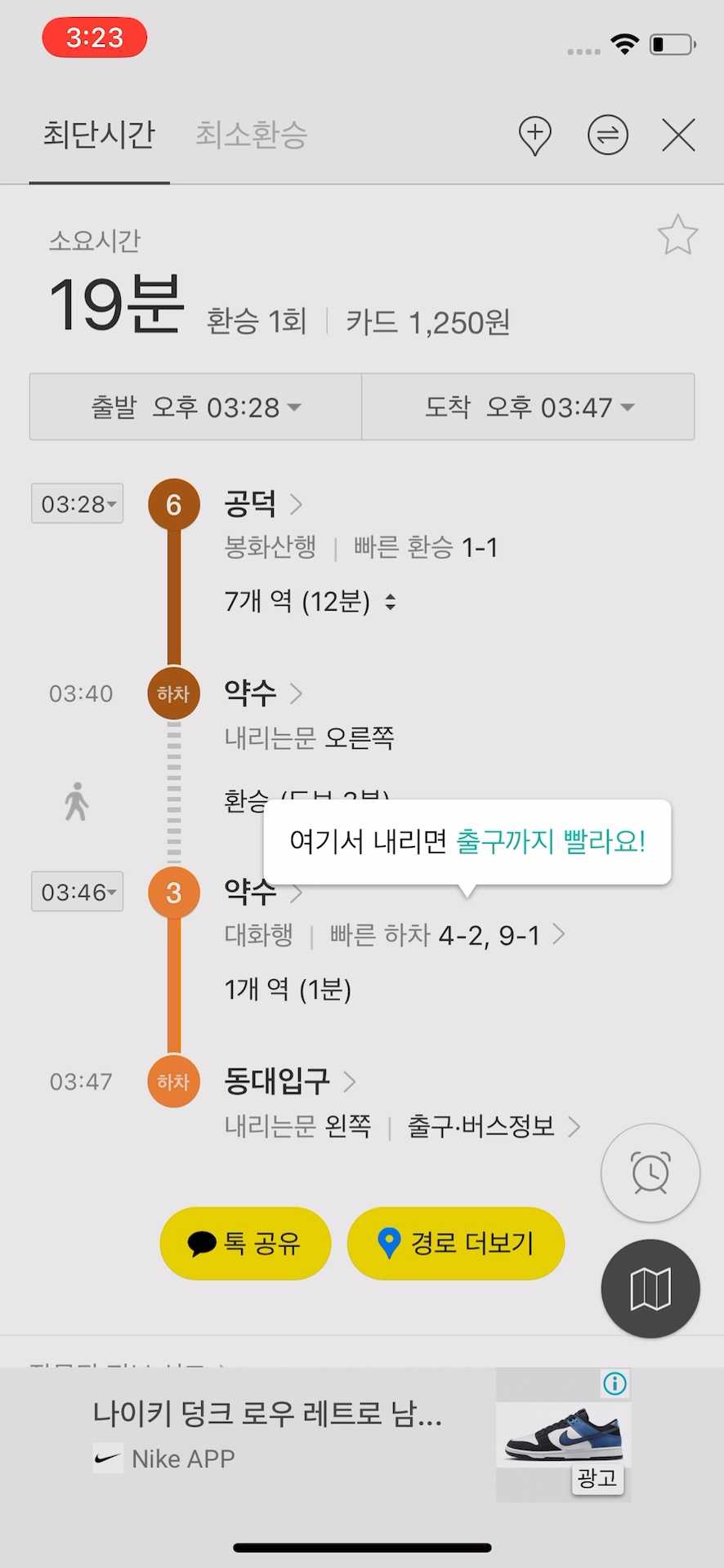Open the 출발 오후 03:28 departure time dropdown
The height and width of the screenshot is (1568, 724).
tap(194, 407)
